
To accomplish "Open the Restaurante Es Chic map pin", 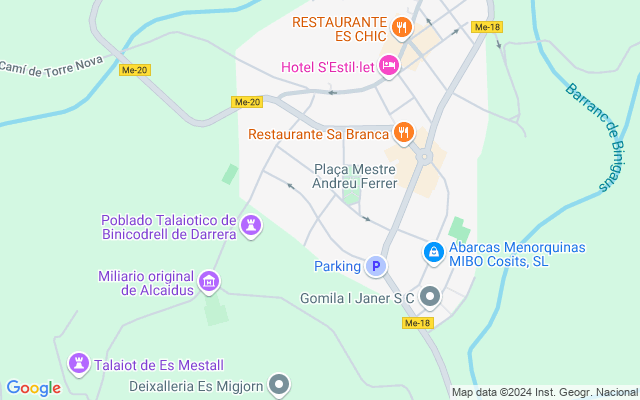I will [x=401, y=27].
